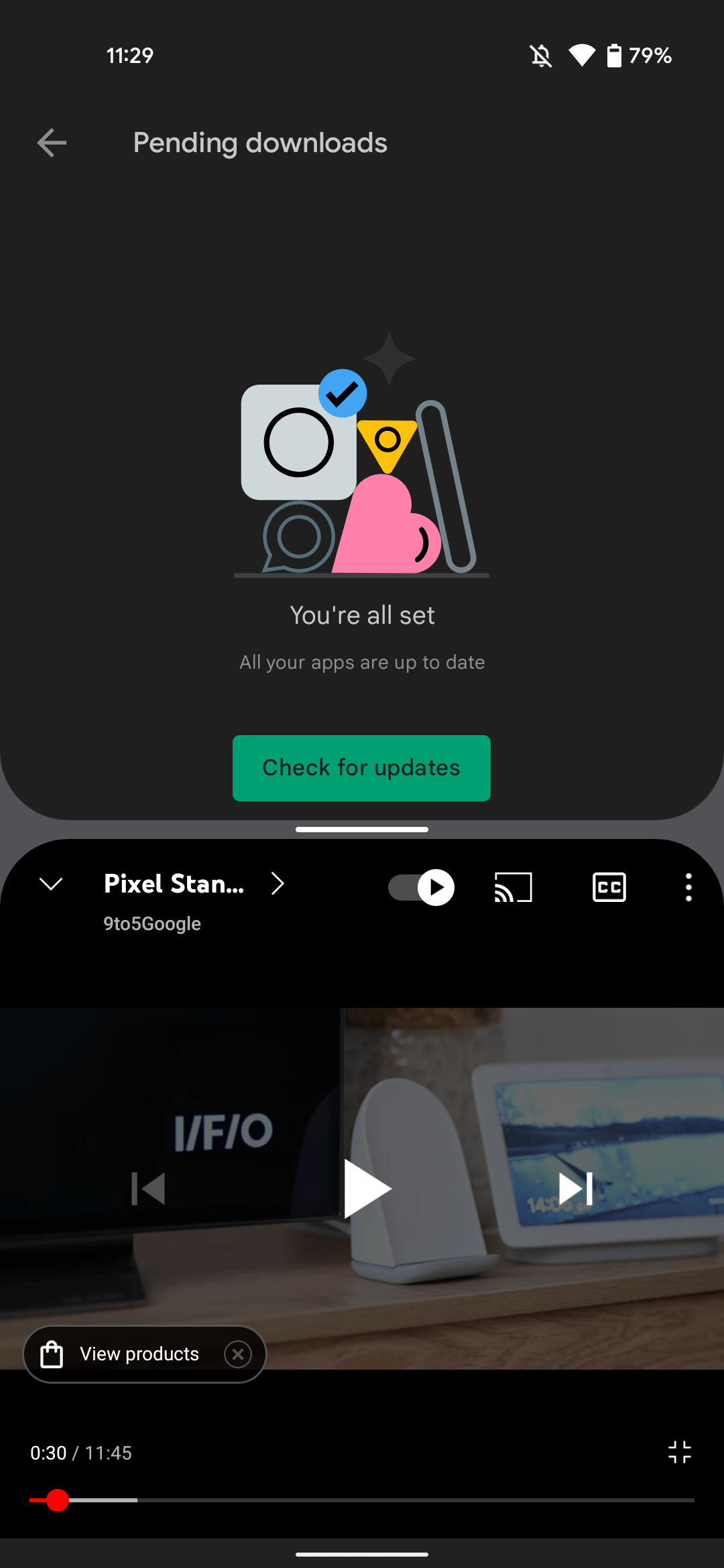
Task: Skip to the next video
Action: [x=576, y=1188]
